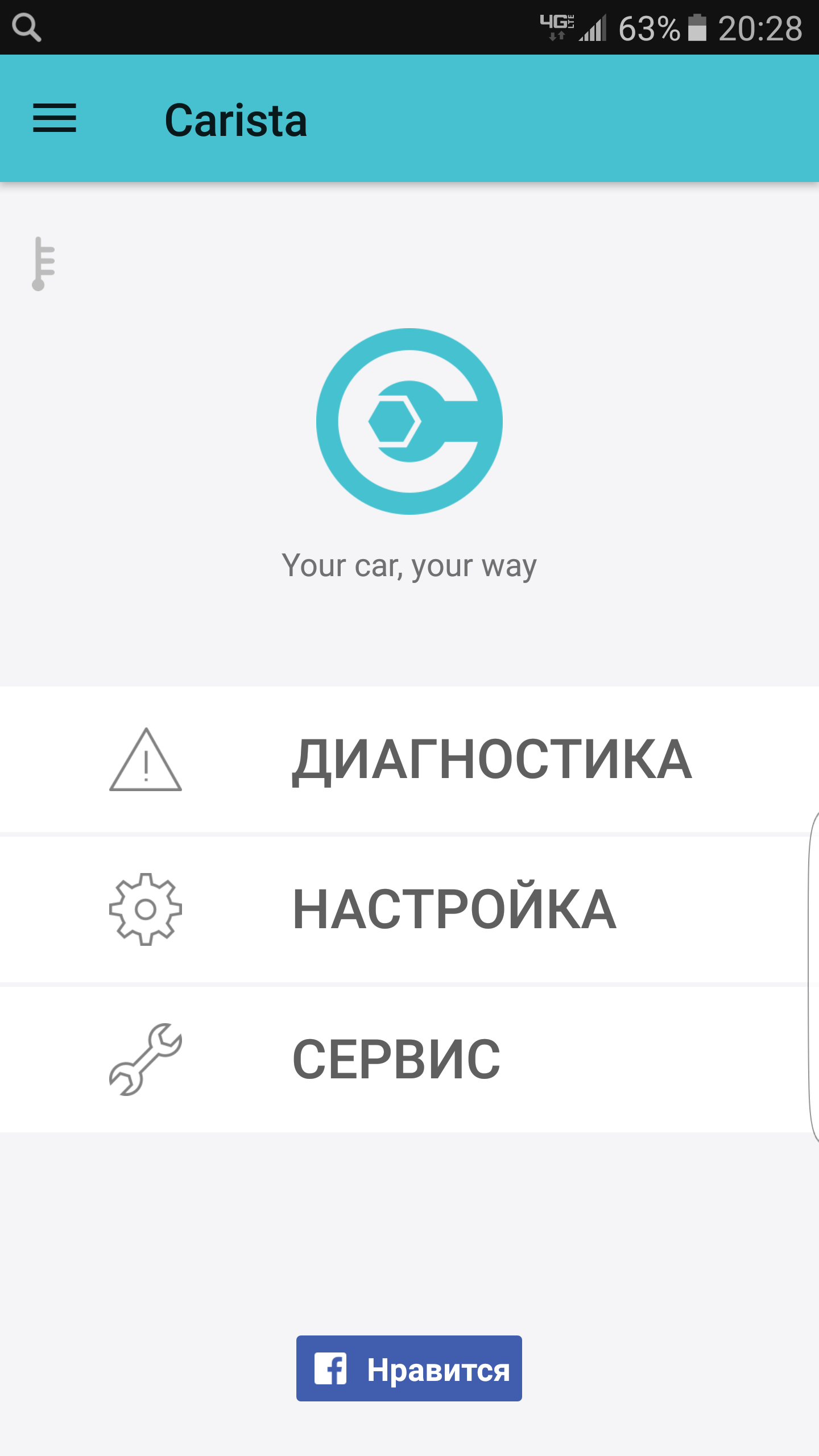
Task: Open СЕРВИС section
Action: [x=409, y=1059]
